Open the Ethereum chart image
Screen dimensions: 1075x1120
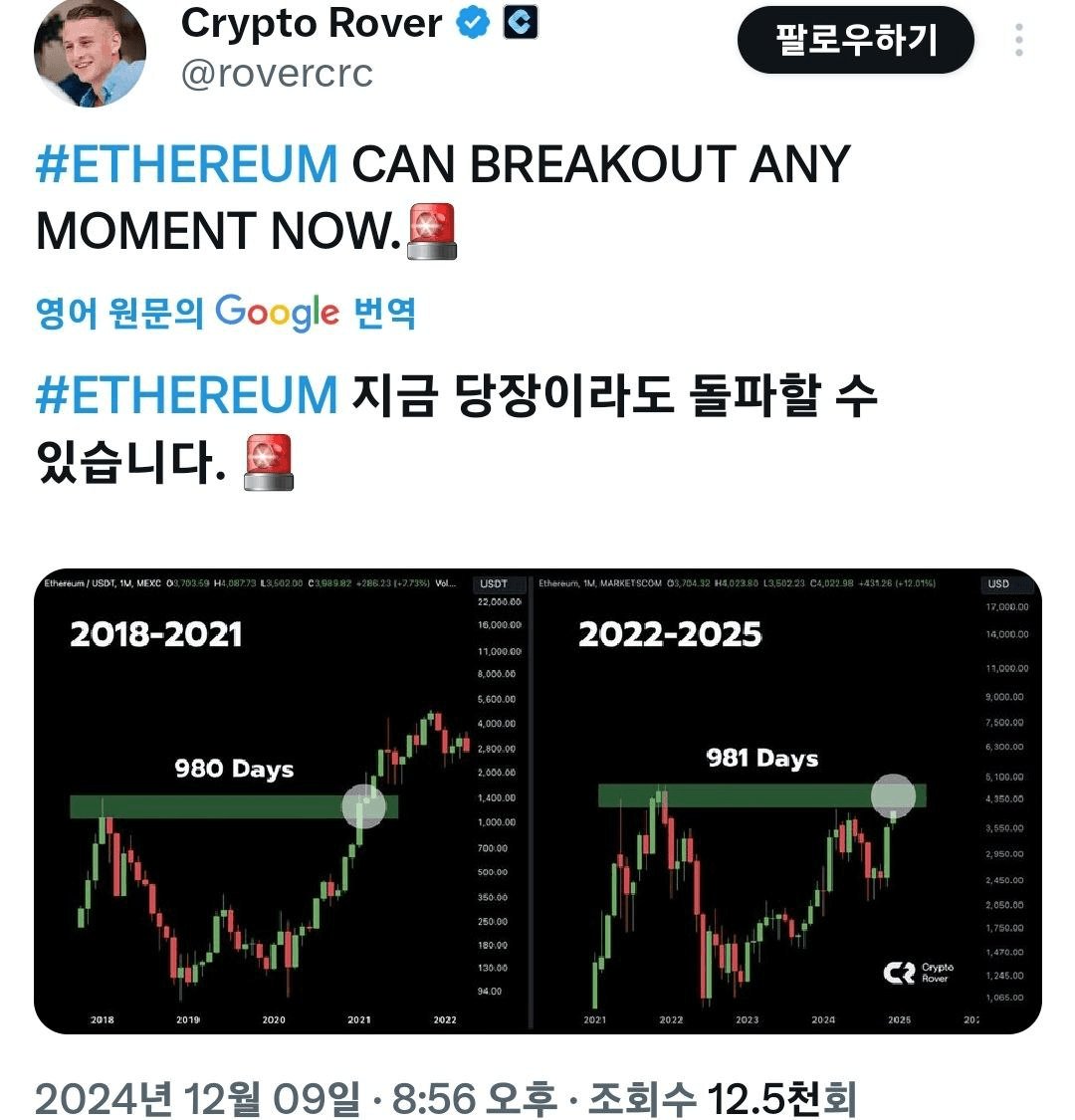click(x=537, y=801)
